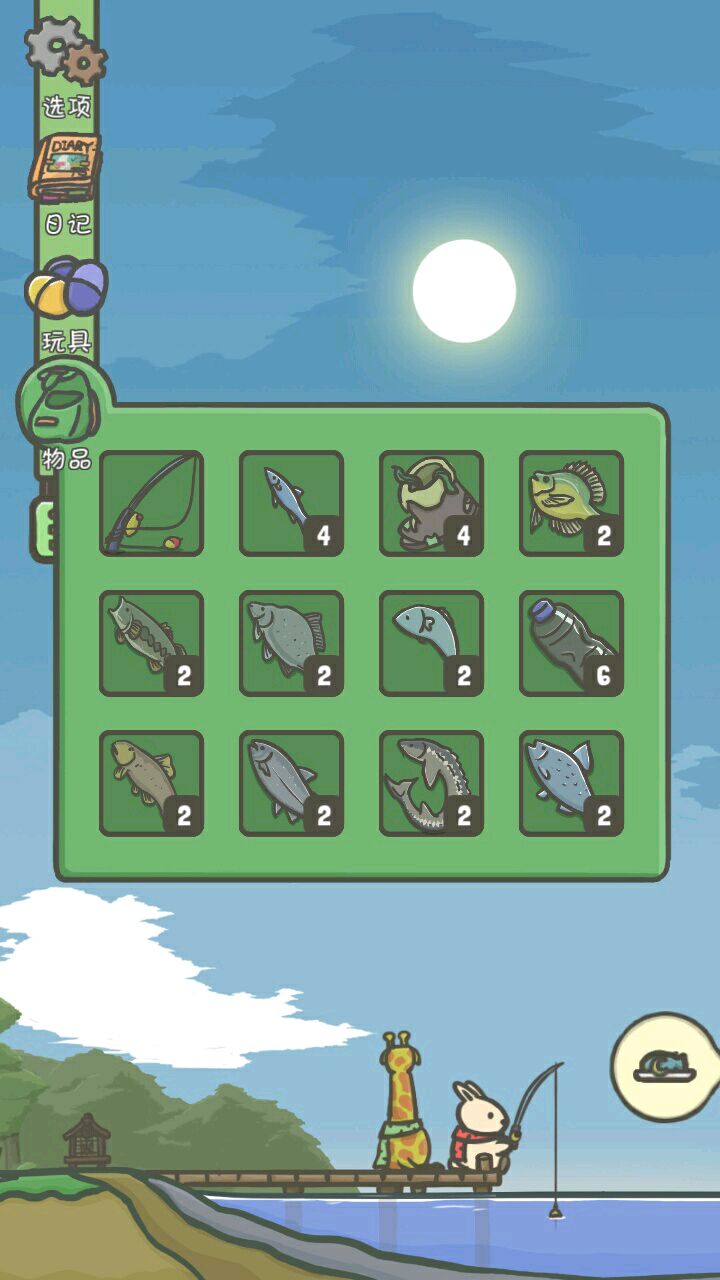Screen dimensions: 720x1280
Task: Tap the fish thought bubble by the rabbit
Action: [x=663, y=1067]
